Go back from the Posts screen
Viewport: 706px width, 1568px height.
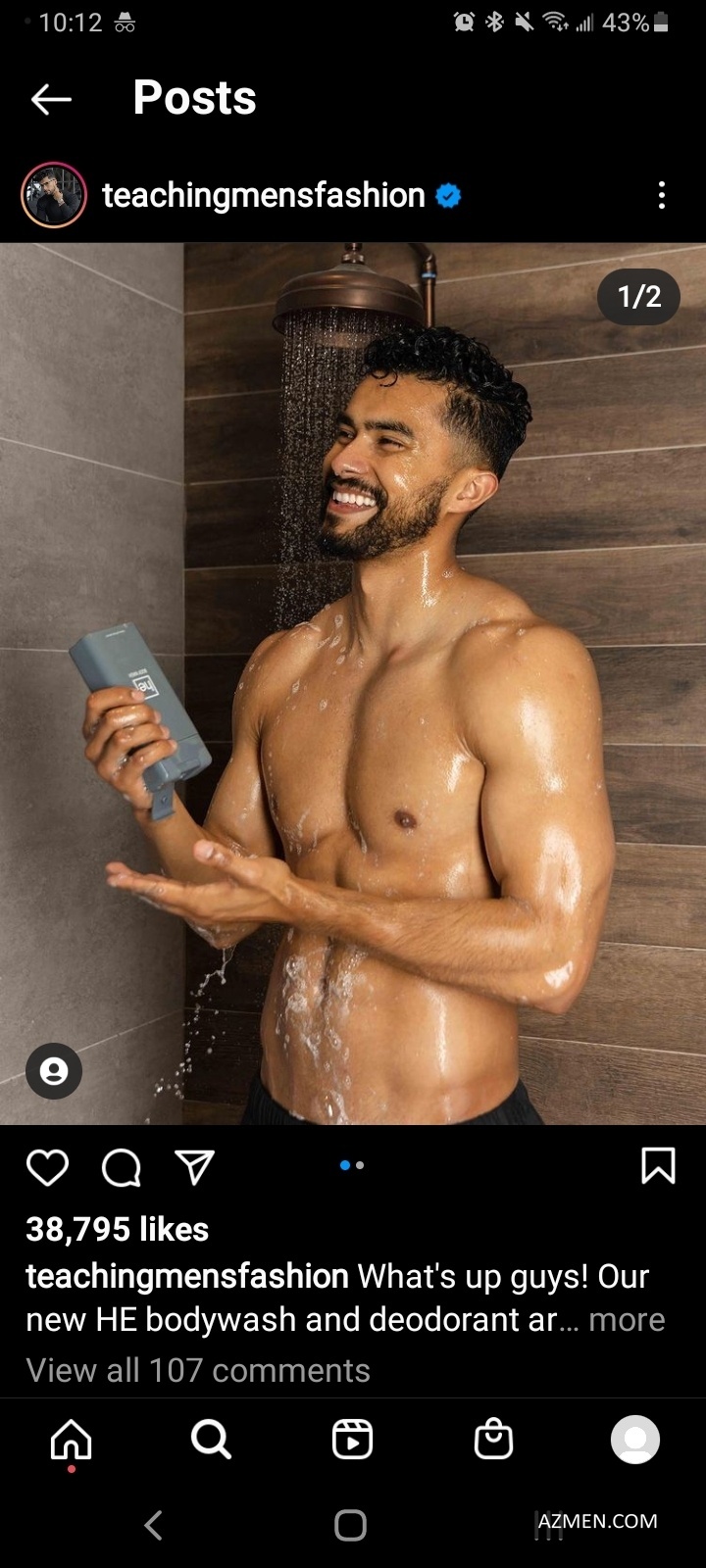pyautogui.click(x=51, y=99)
